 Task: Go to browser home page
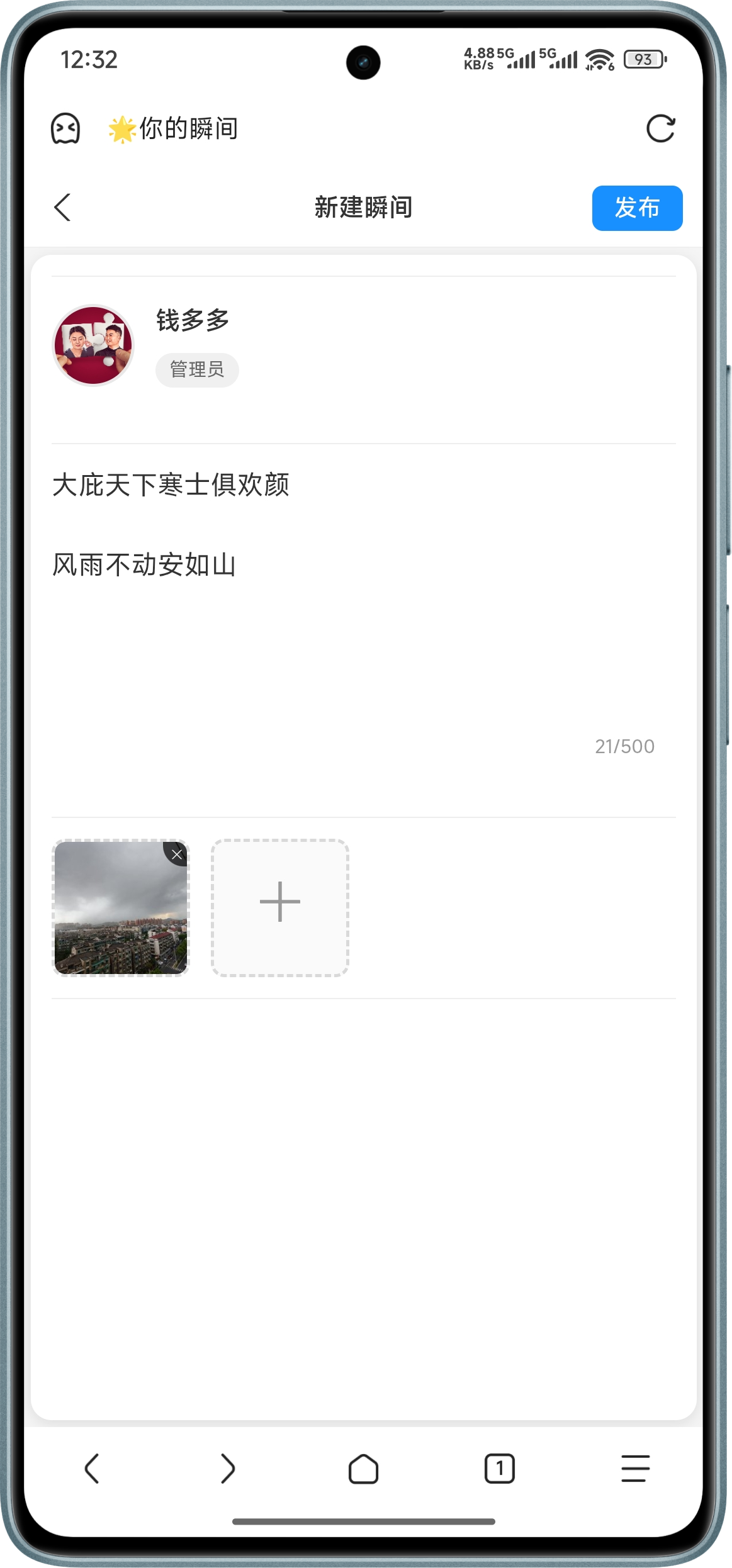363,1469
